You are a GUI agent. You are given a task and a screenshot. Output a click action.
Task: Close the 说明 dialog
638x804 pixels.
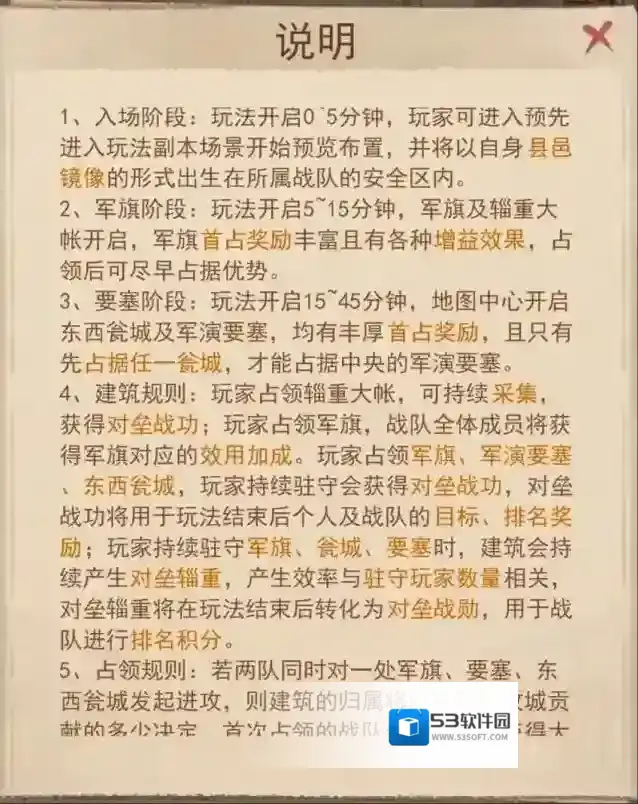click(x=598, y=37)
